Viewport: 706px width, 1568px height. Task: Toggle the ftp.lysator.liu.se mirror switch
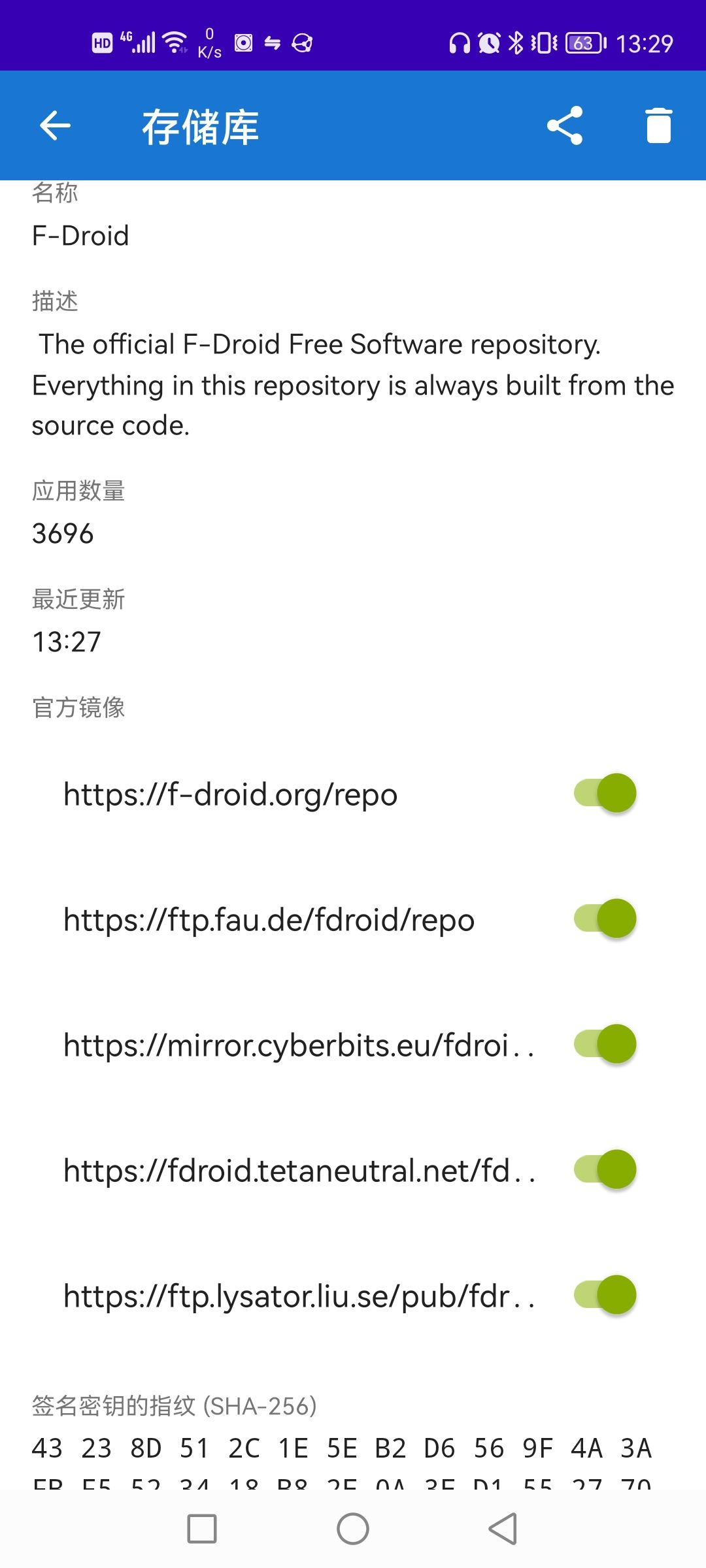[x=605, y=1295]
